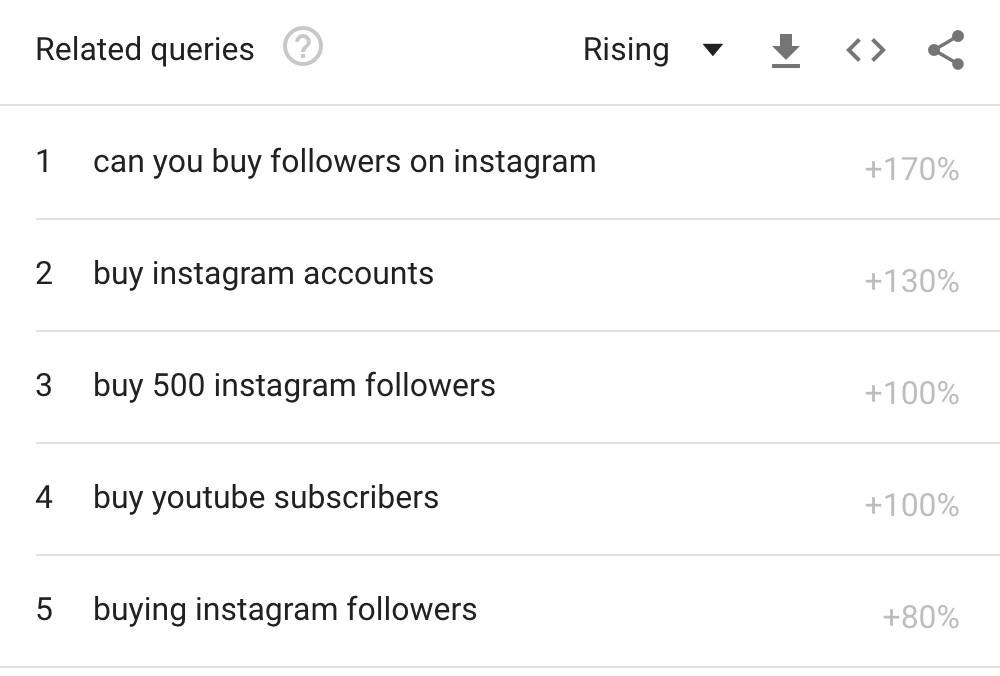This screenshot has height=676, width=1000.
Task: Select the 'buy instagram accounts' query
Action: [x=263, y=274]
